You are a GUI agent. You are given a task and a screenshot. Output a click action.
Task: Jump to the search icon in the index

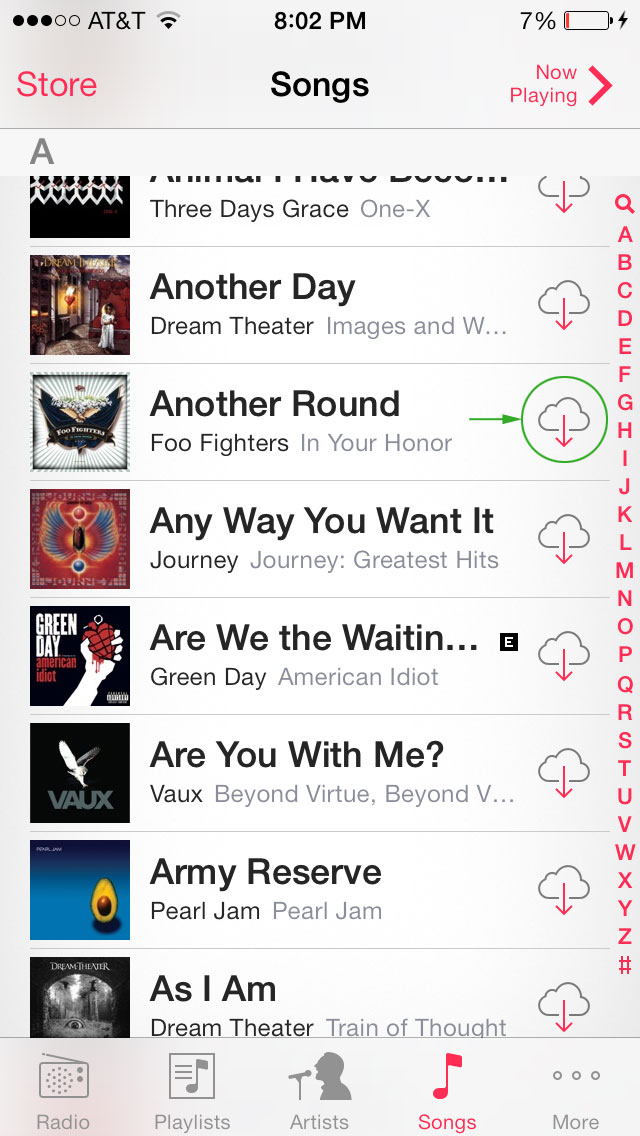click(x=624, y=204)
